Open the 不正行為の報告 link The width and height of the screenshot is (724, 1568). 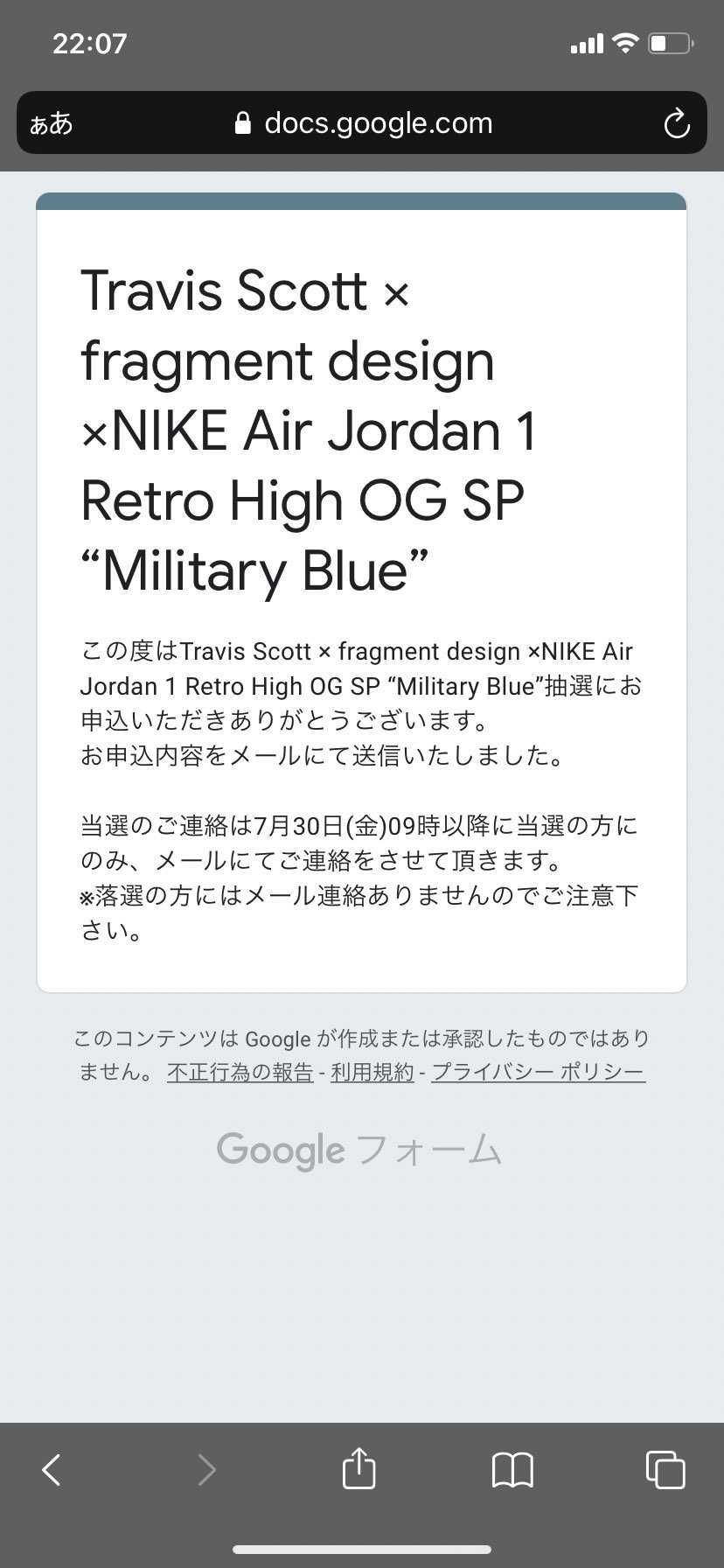(x=240, y=1072)
